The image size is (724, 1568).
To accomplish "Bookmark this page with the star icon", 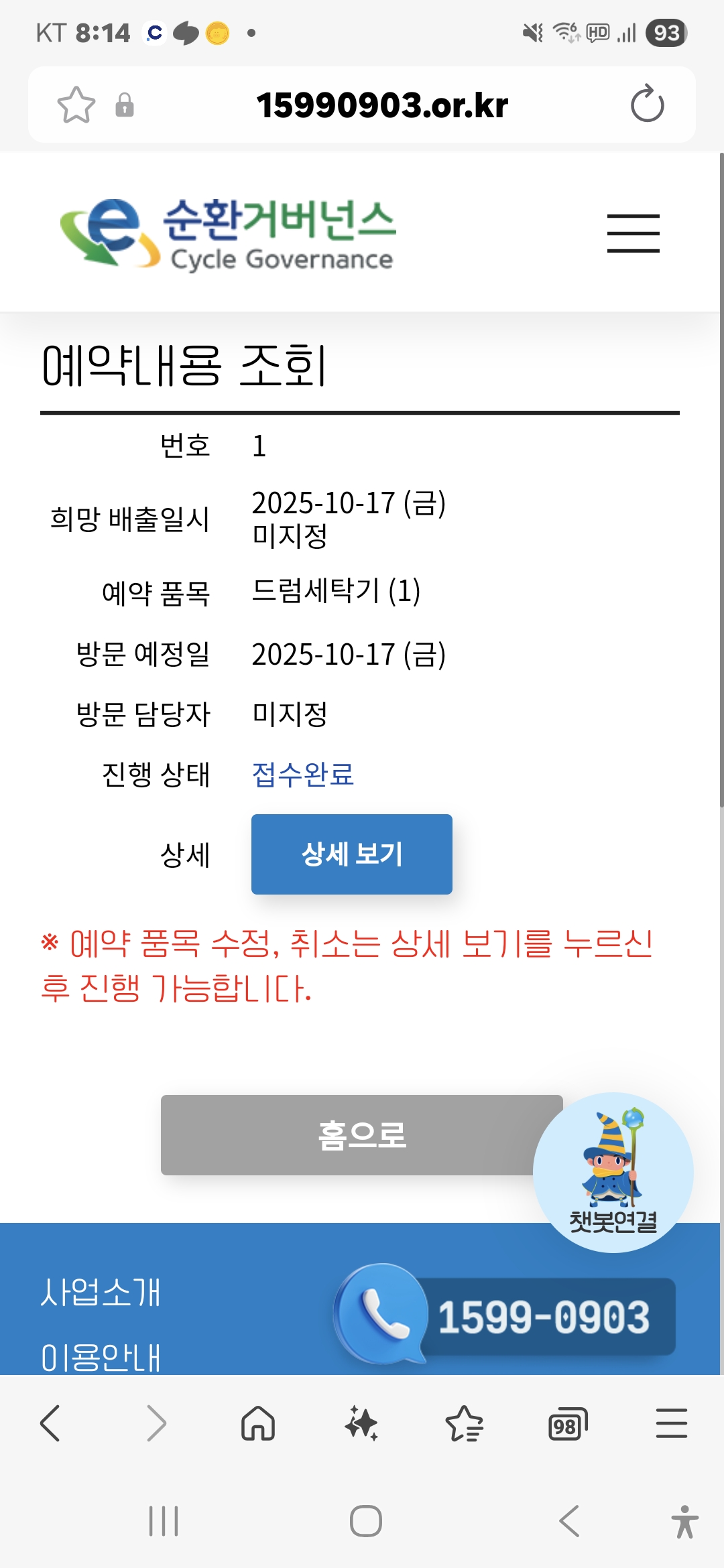I will point(76,105).
